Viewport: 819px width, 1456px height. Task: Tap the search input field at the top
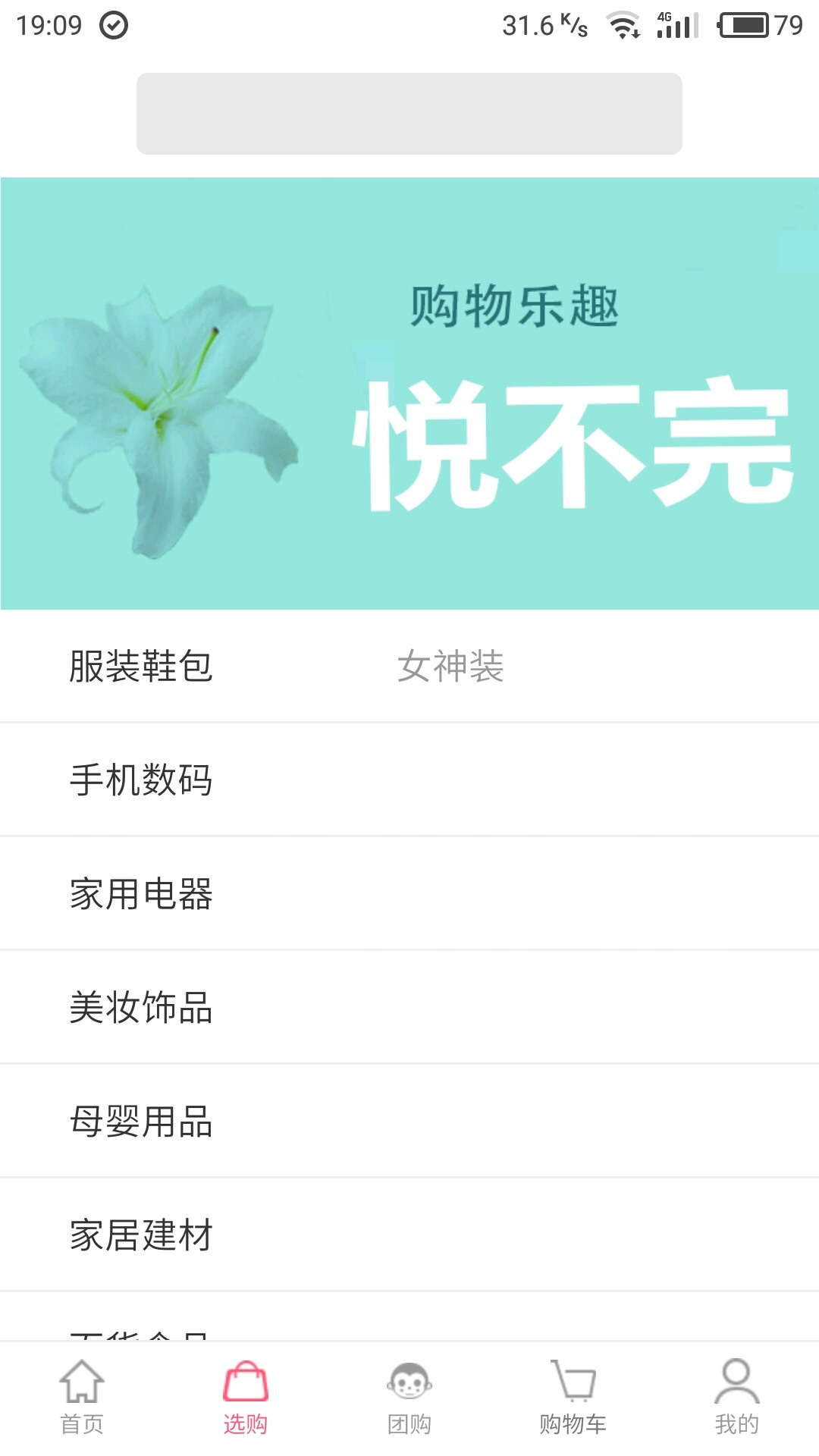(x=409, y=114)
